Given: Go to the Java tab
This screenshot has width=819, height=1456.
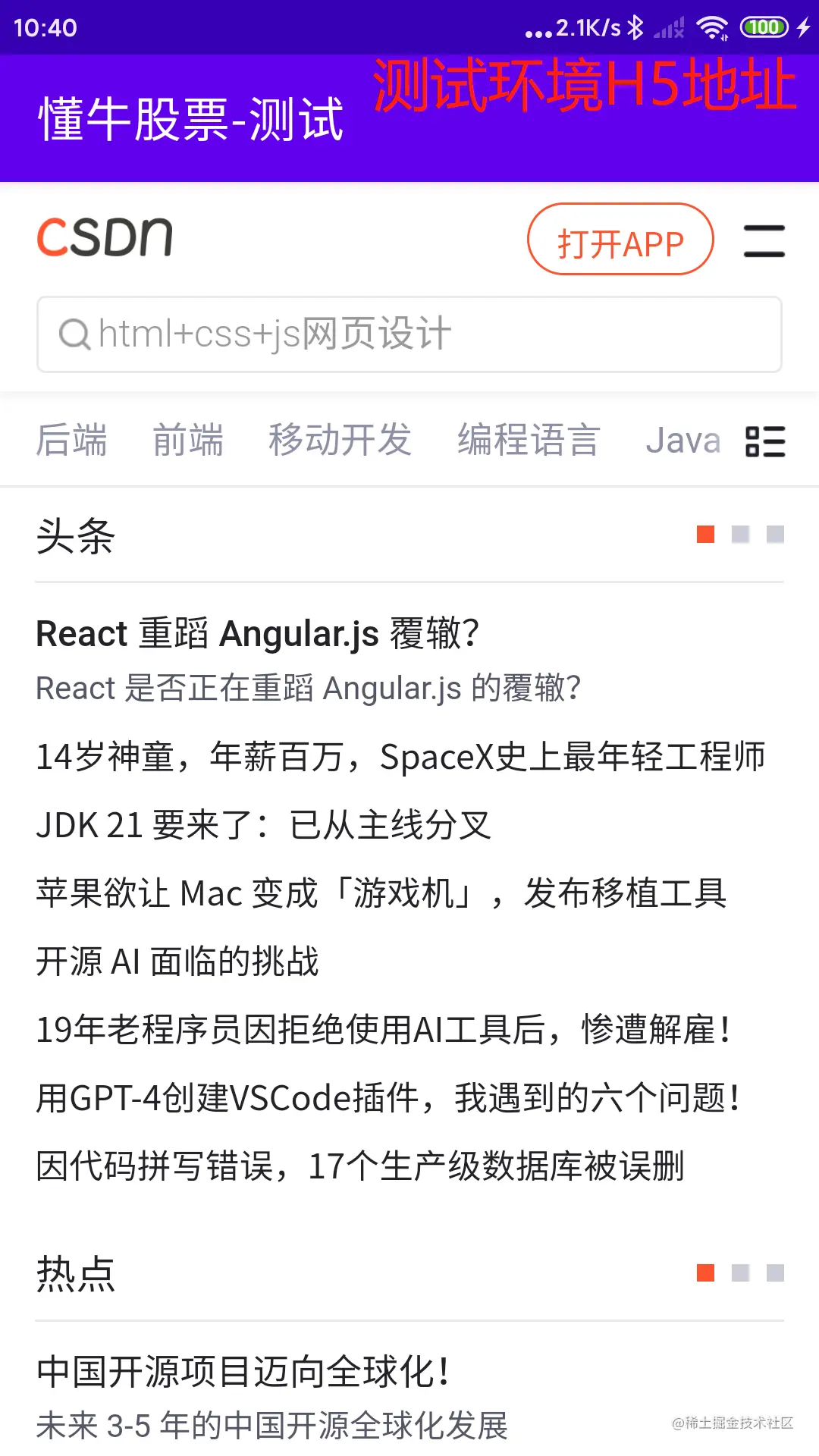Looking at the screenshot, I should [682, 441].
